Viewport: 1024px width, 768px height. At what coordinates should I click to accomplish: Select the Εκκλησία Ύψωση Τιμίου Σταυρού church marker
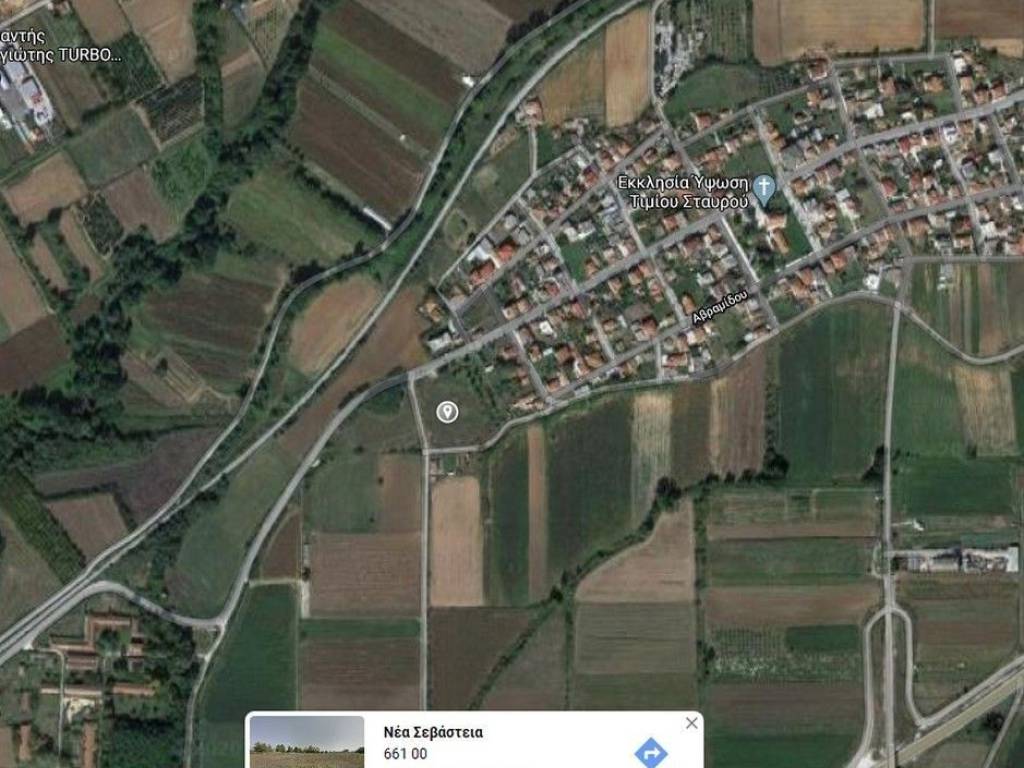click(765, 187)
